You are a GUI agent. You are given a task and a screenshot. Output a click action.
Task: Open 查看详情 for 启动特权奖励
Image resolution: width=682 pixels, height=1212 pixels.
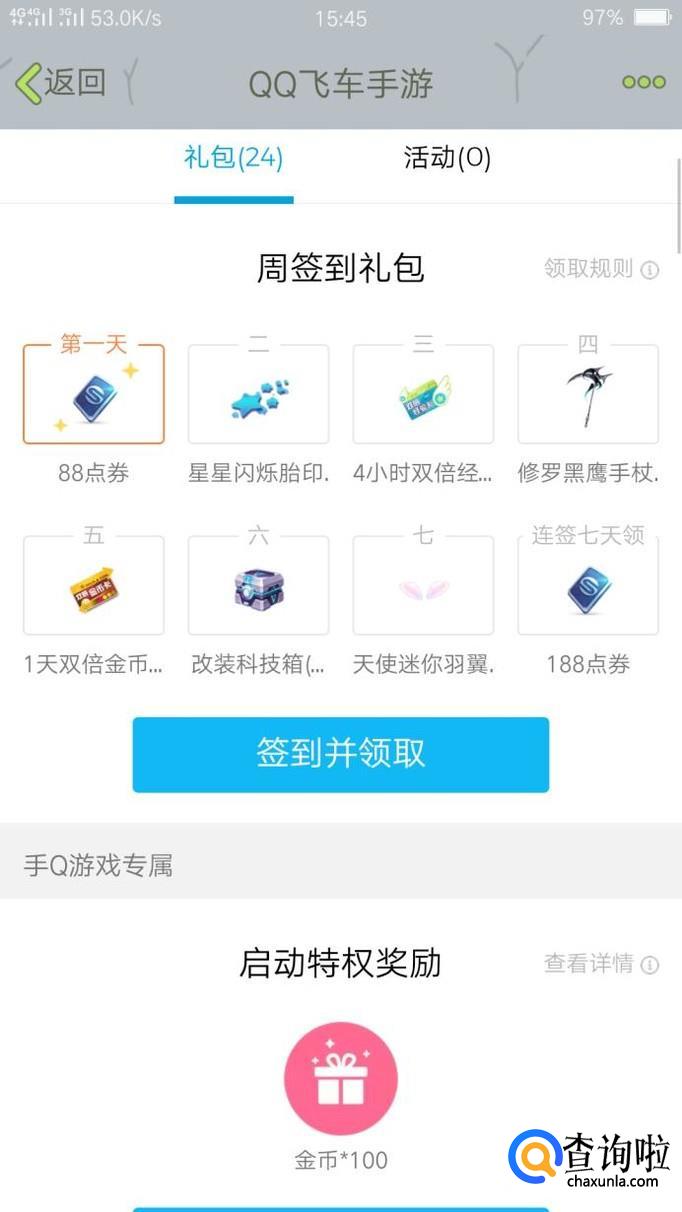coord(600,964)
